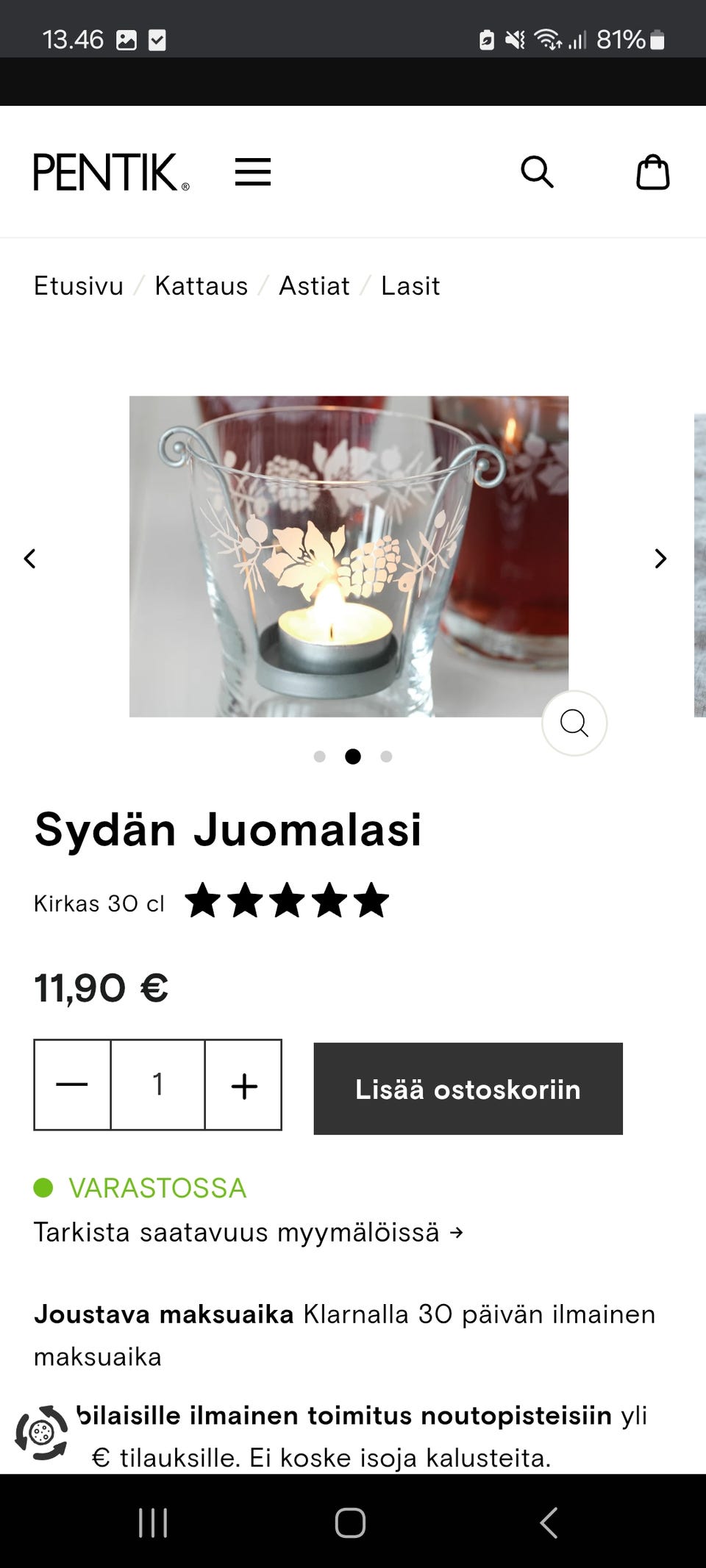Open the Lasit category from the breadcrumb
The image size is (706, 1568).
[410, 285]
